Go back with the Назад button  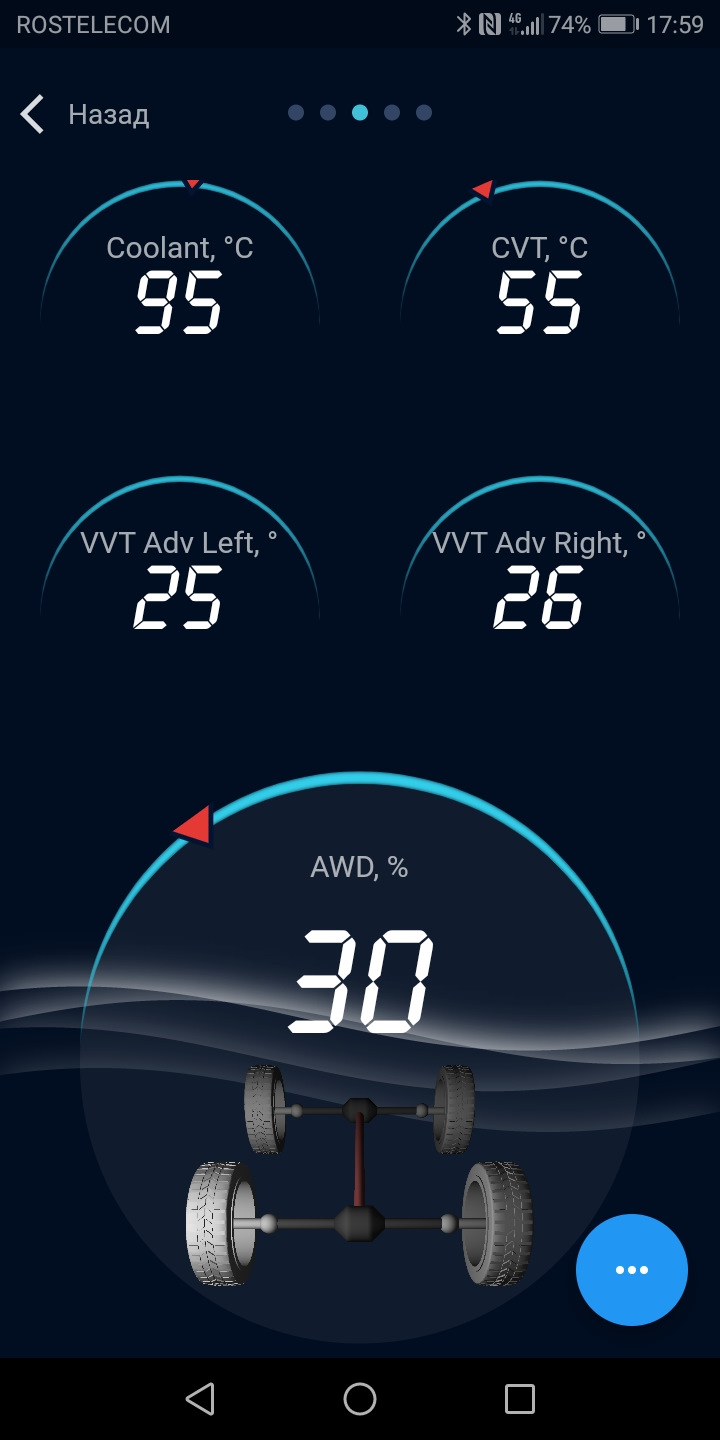85,114
